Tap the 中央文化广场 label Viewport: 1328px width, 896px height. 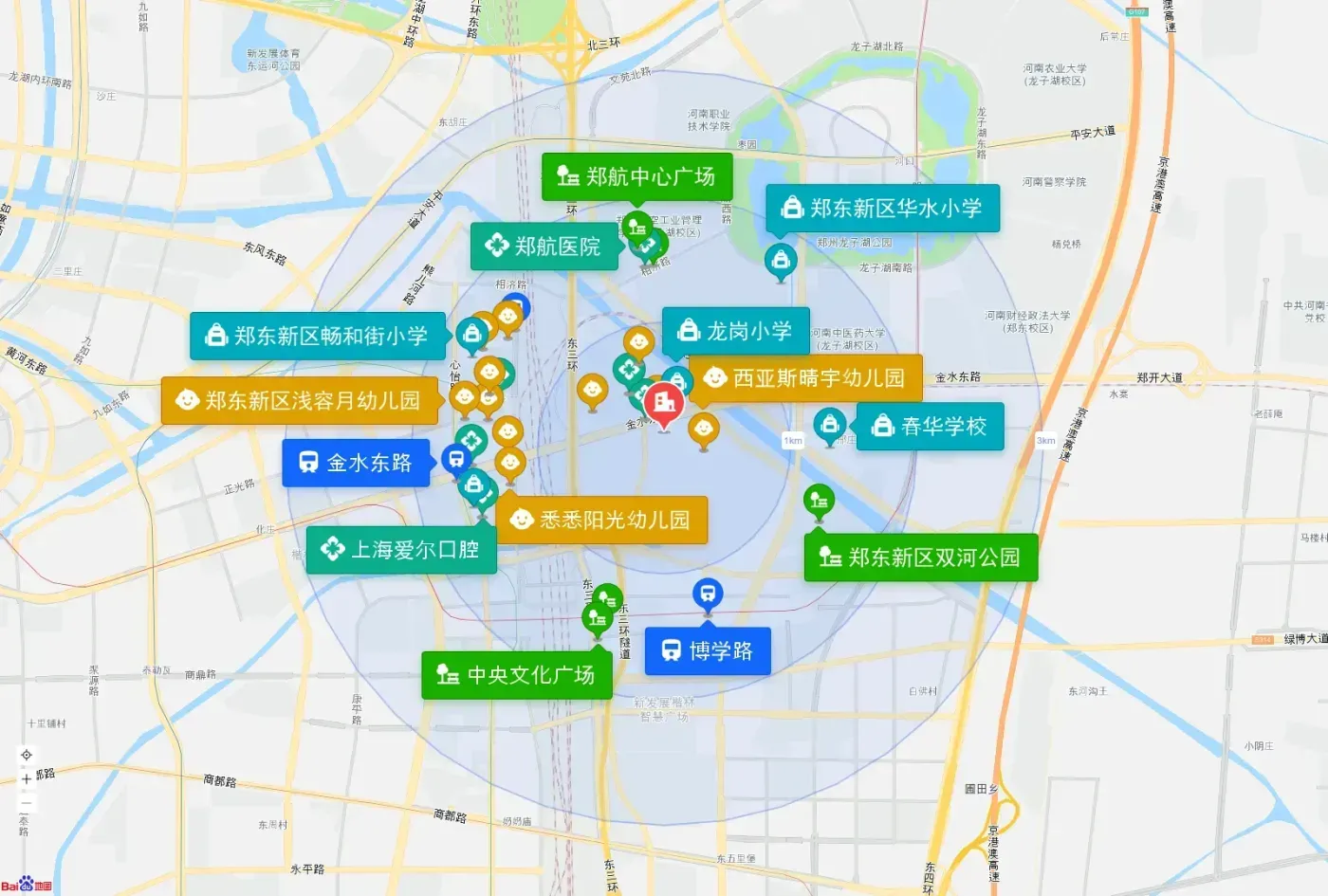click(517, 675)
